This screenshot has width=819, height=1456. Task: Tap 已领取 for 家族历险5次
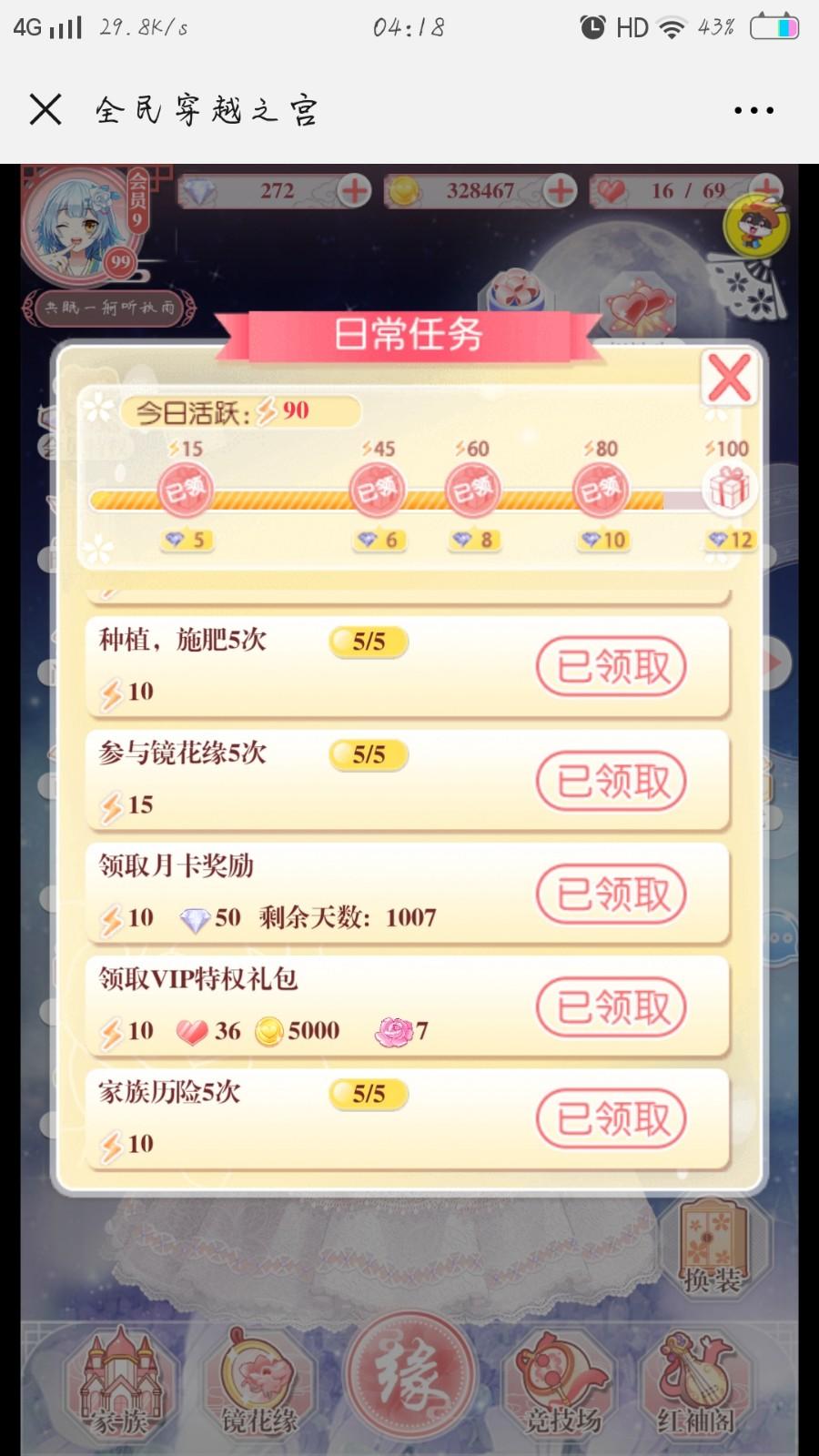611,1119
